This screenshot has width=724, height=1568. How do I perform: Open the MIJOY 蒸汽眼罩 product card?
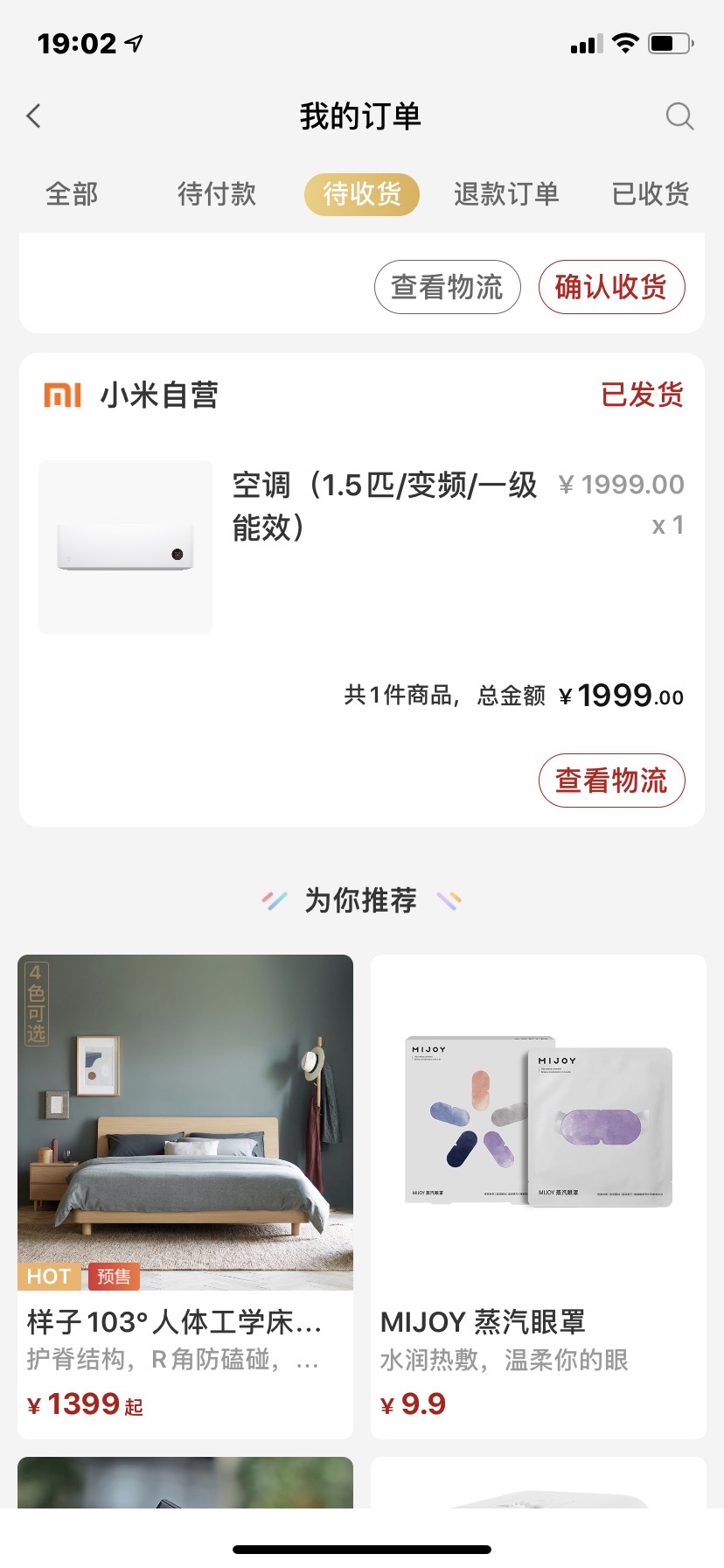click(538, 1195)
